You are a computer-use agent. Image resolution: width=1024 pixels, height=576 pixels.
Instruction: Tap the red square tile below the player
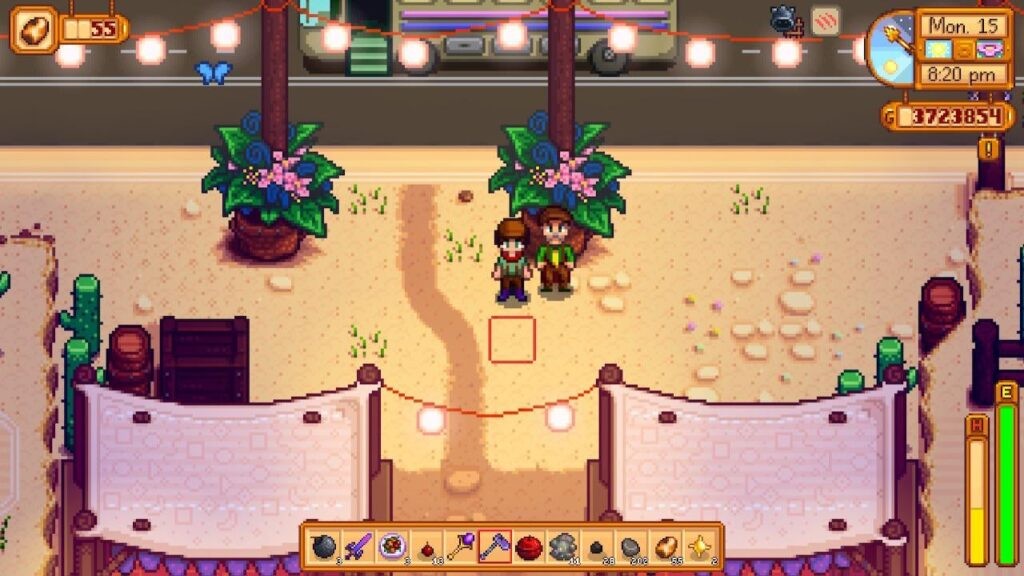(x=512, y=339)
